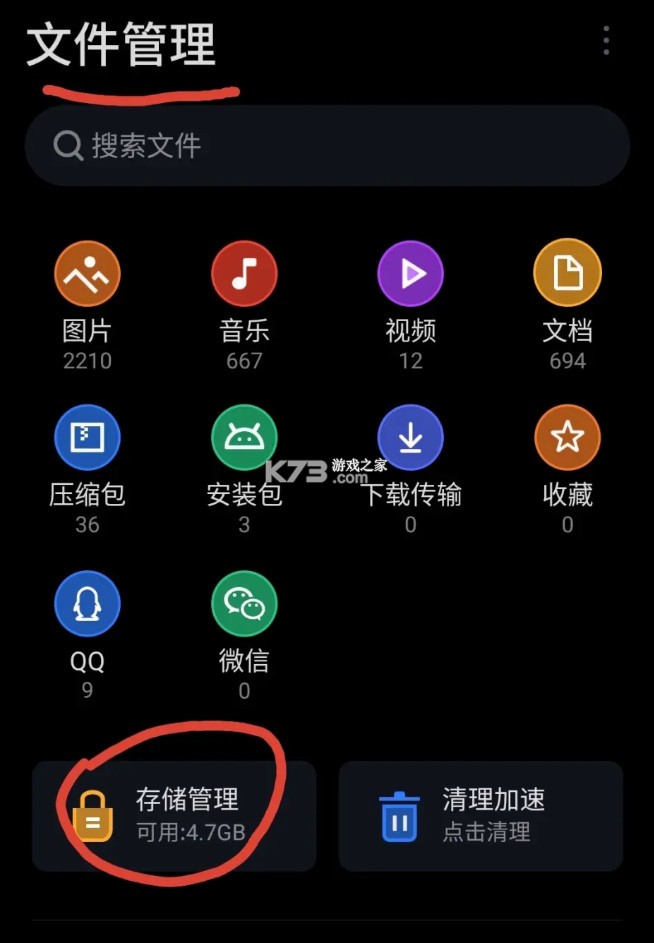
Task: Open the 文档 category
Action: pyautogui.click(x=567, y=273)
